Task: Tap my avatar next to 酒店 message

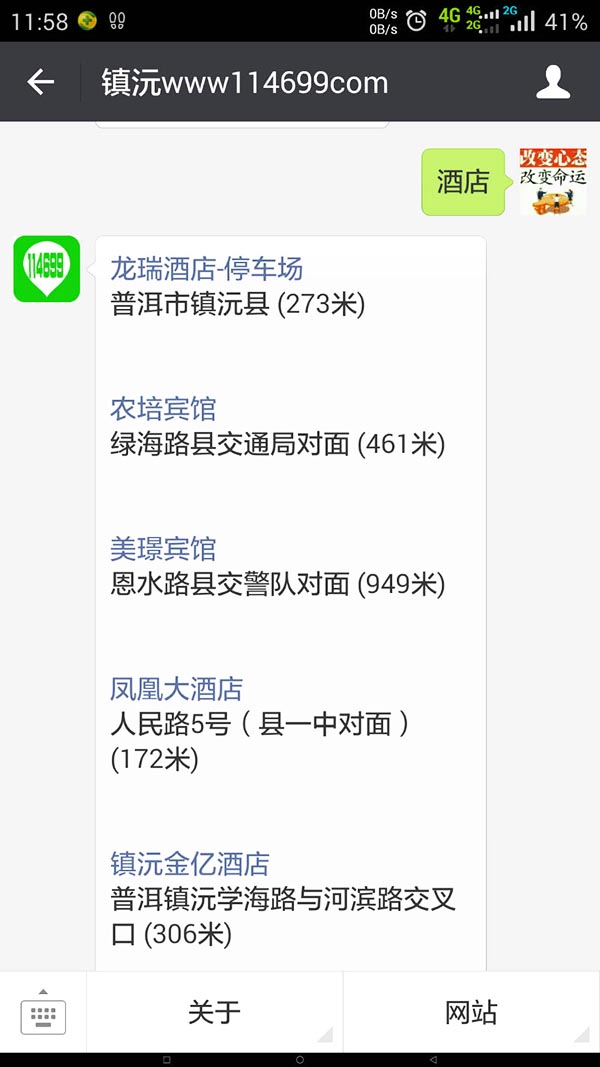Action: point(553,182)
